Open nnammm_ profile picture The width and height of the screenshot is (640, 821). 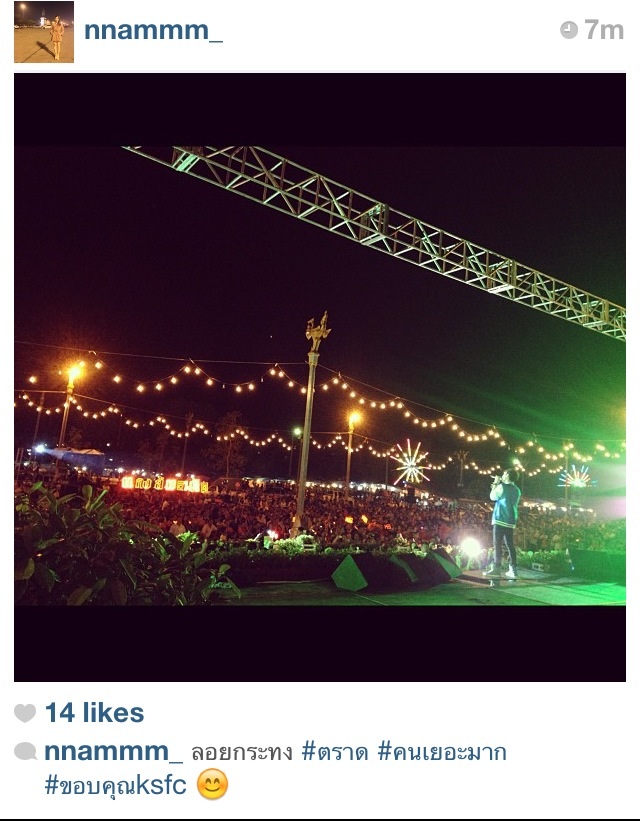44,32
